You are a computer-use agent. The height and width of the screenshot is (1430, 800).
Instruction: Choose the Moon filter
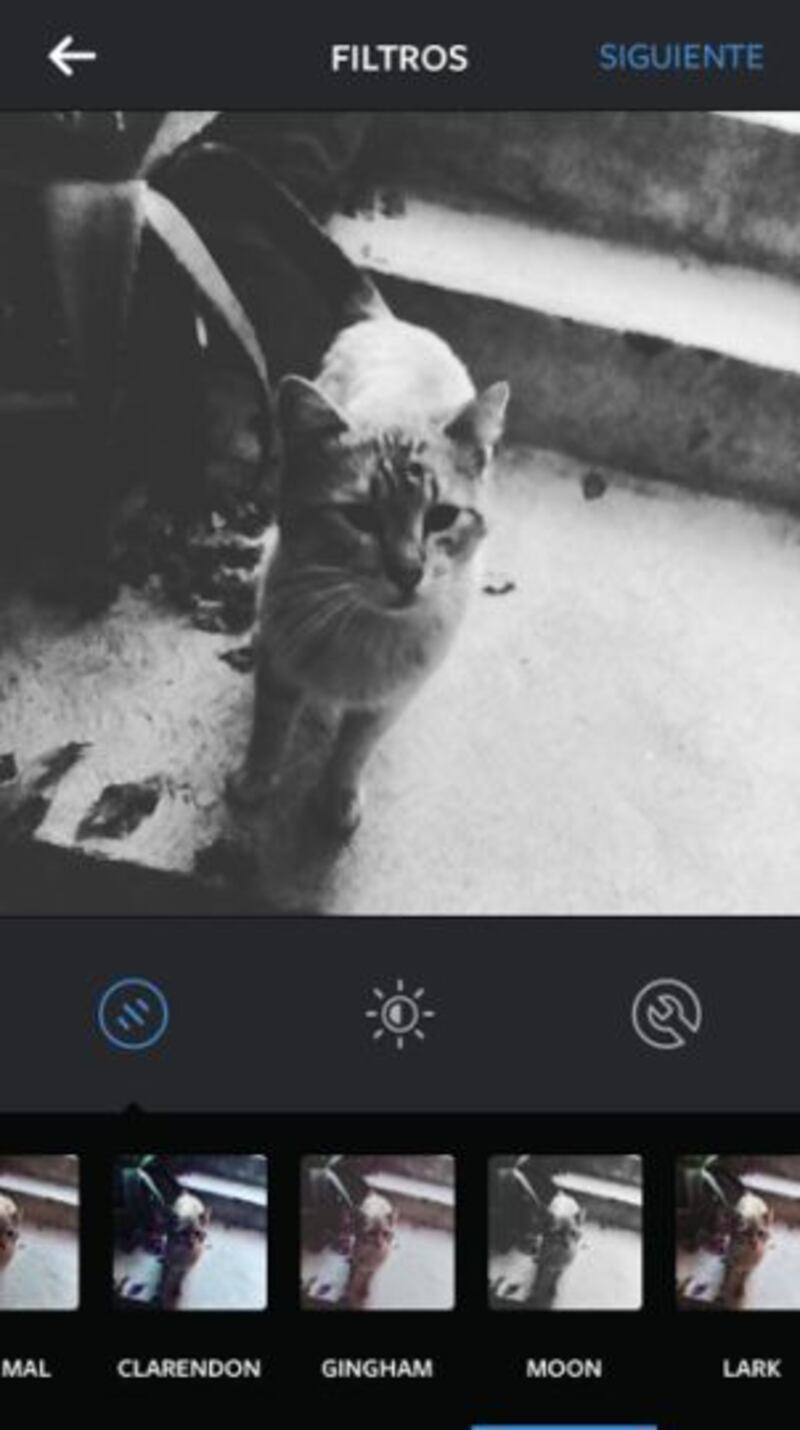tap(565, 1232)
